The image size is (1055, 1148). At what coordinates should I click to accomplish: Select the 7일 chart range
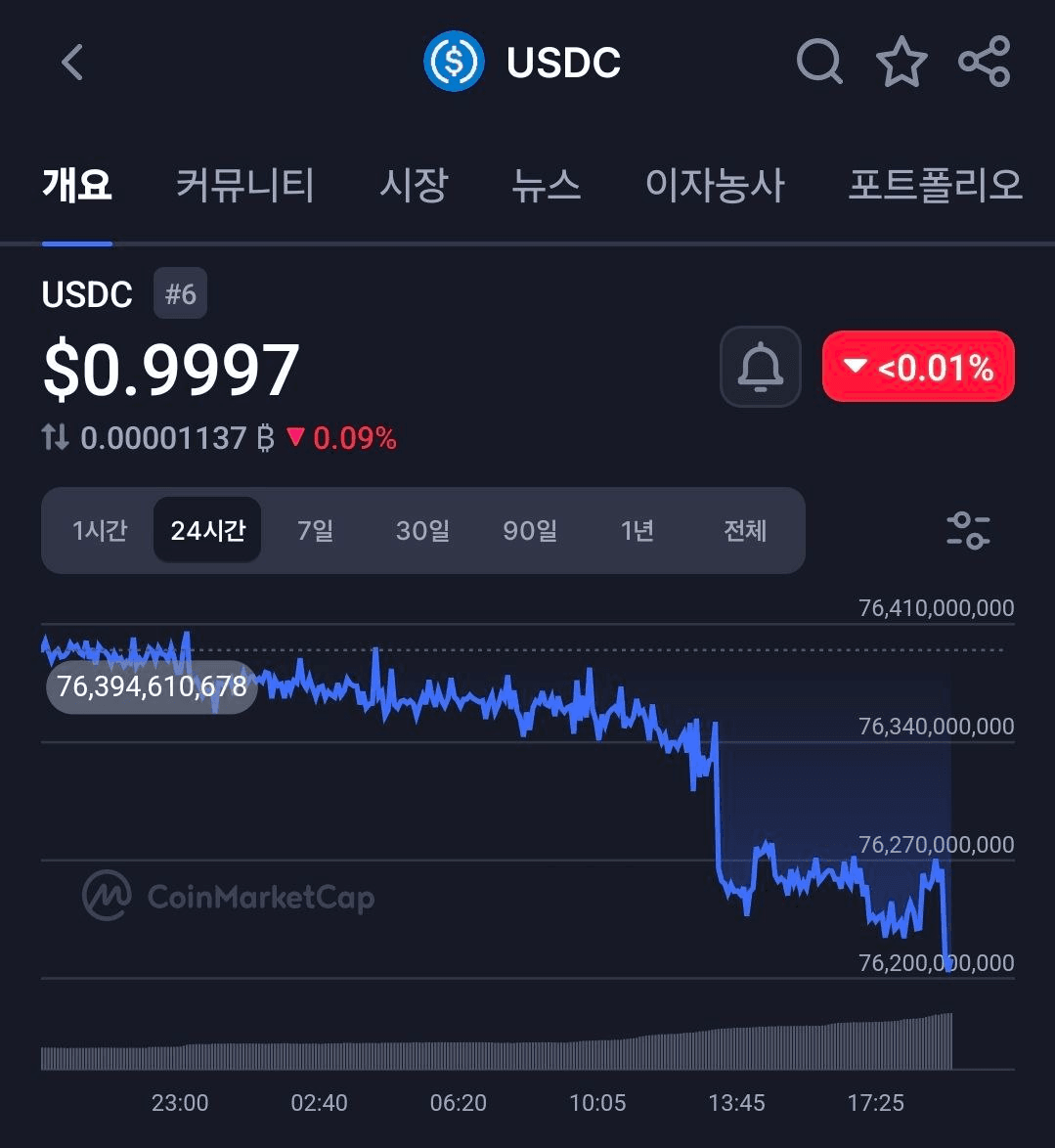[315, 531]
